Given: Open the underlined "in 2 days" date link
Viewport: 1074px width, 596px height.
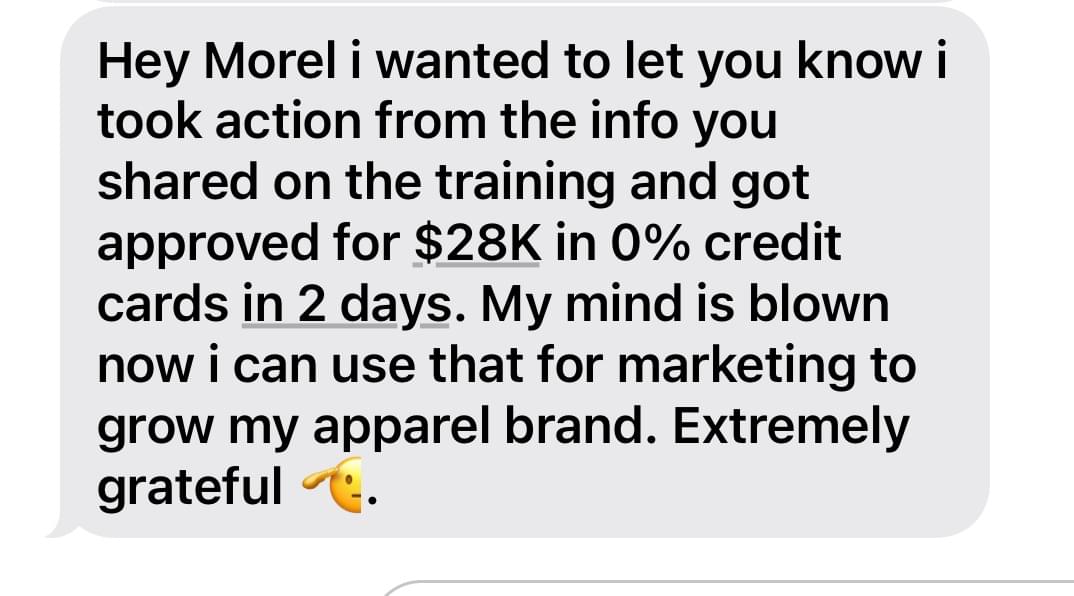Looking at the screenshot, I should click(x=344, y=305).
